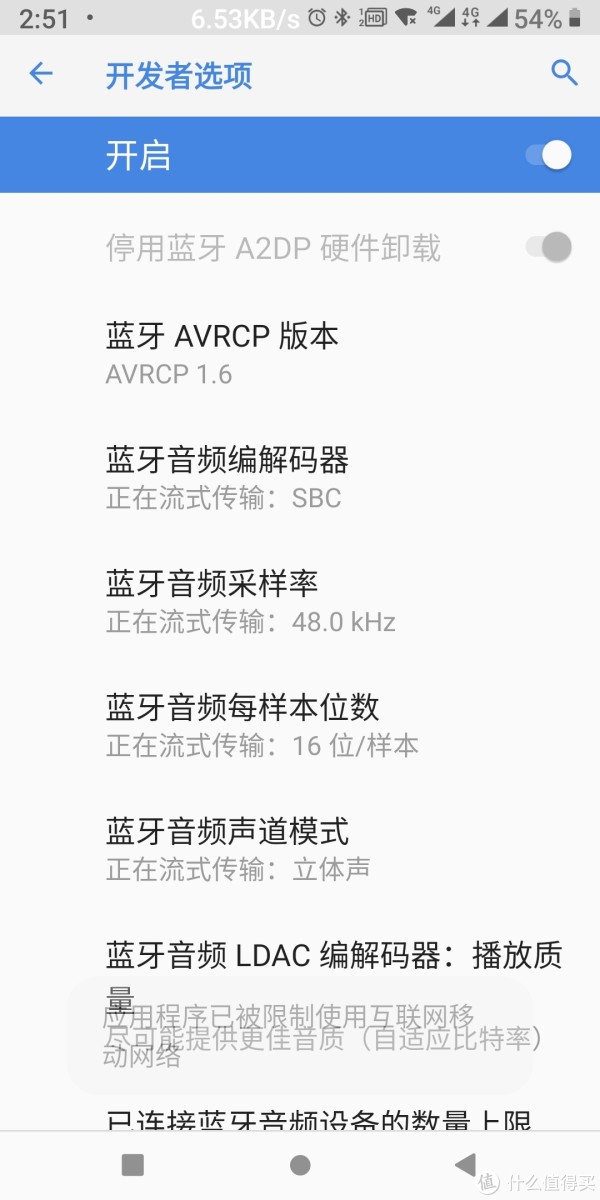Image resolution: width=600 pixels, height=1200 pixels.
Task: Open 蓝牙音频每样本位数 setting
Action: pyautogui.click(x=300, y=725)
